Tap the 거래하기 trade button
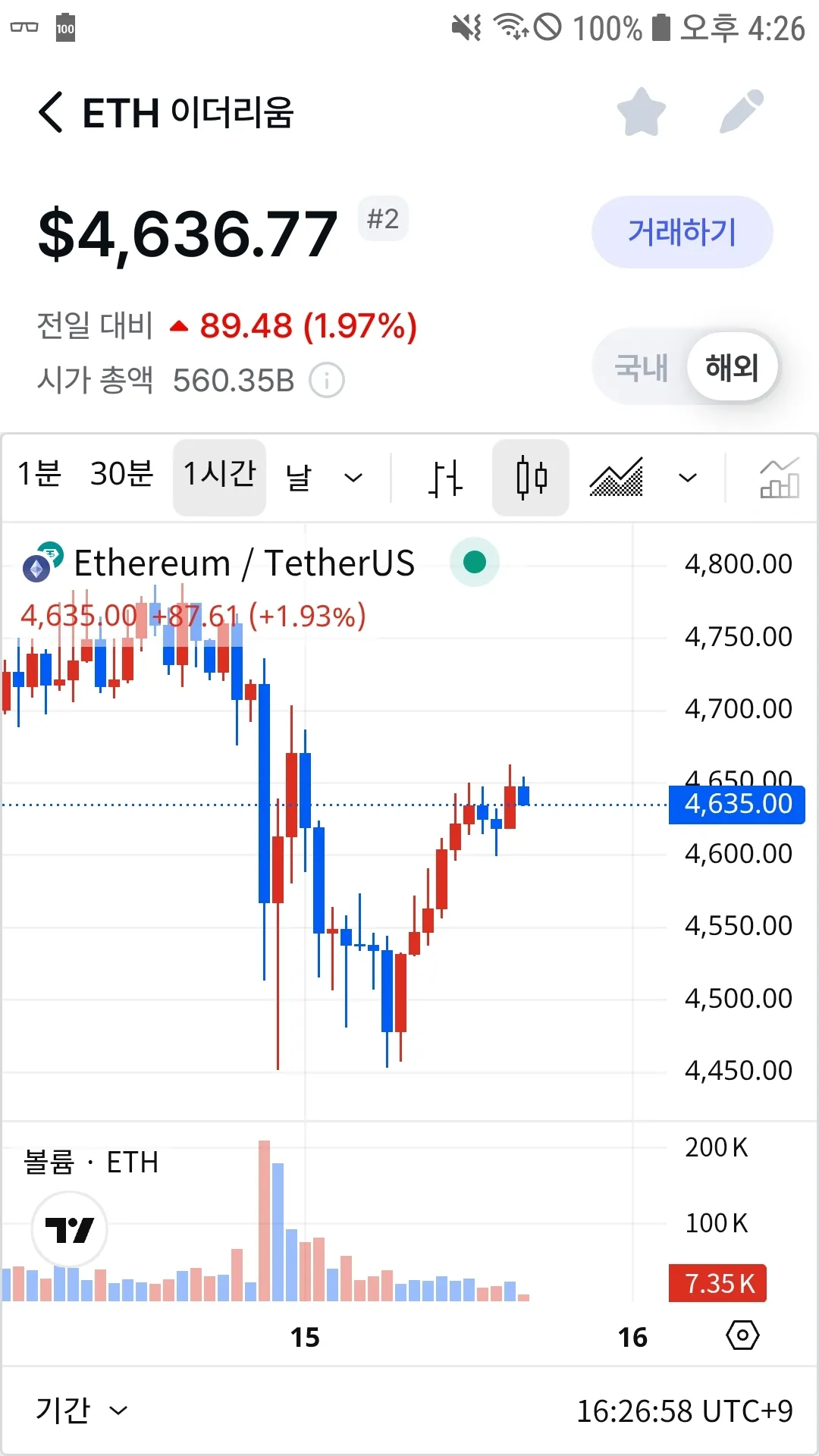The image size is (819, 1456). pyautogui.click(x=682, y=232)
